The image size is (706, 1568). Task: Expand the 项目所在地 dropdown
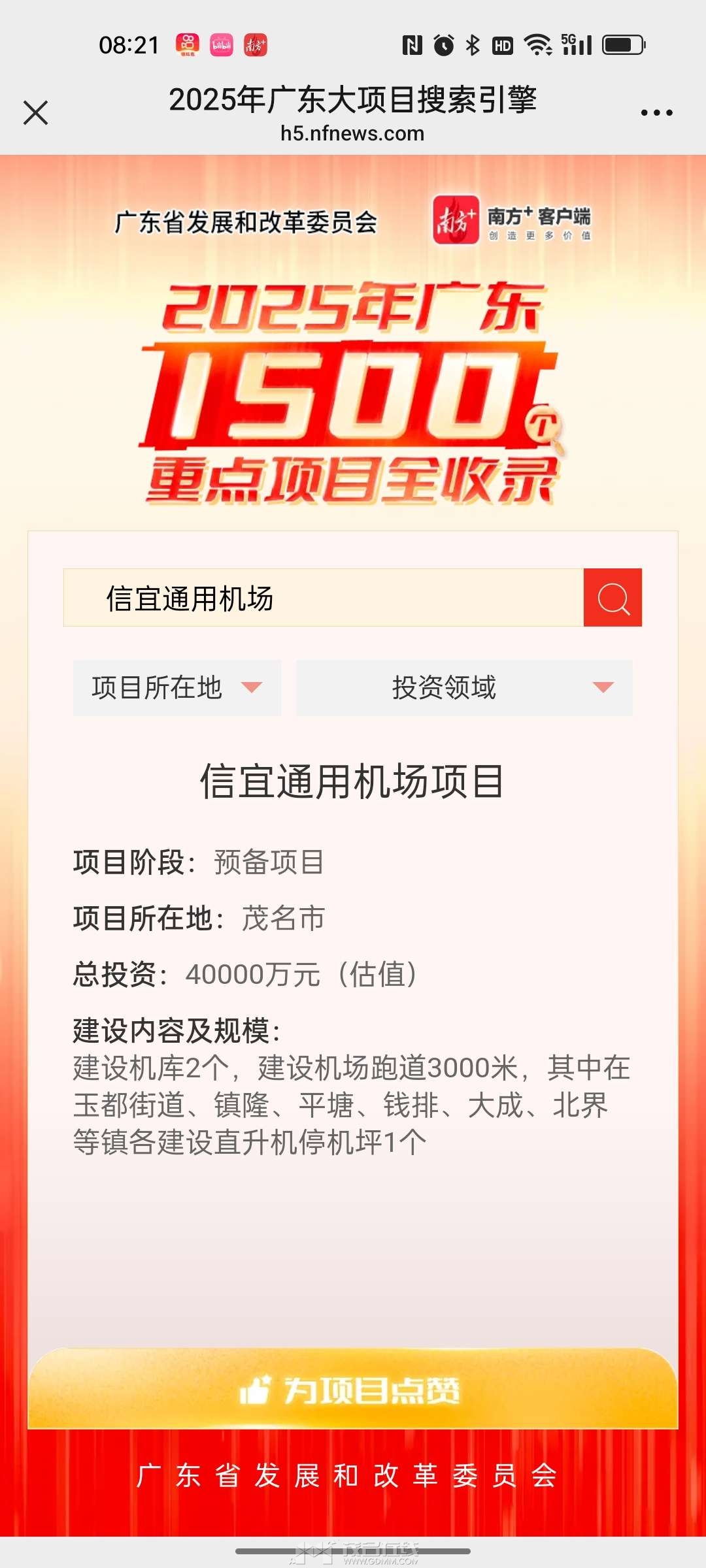pos(177,687)
